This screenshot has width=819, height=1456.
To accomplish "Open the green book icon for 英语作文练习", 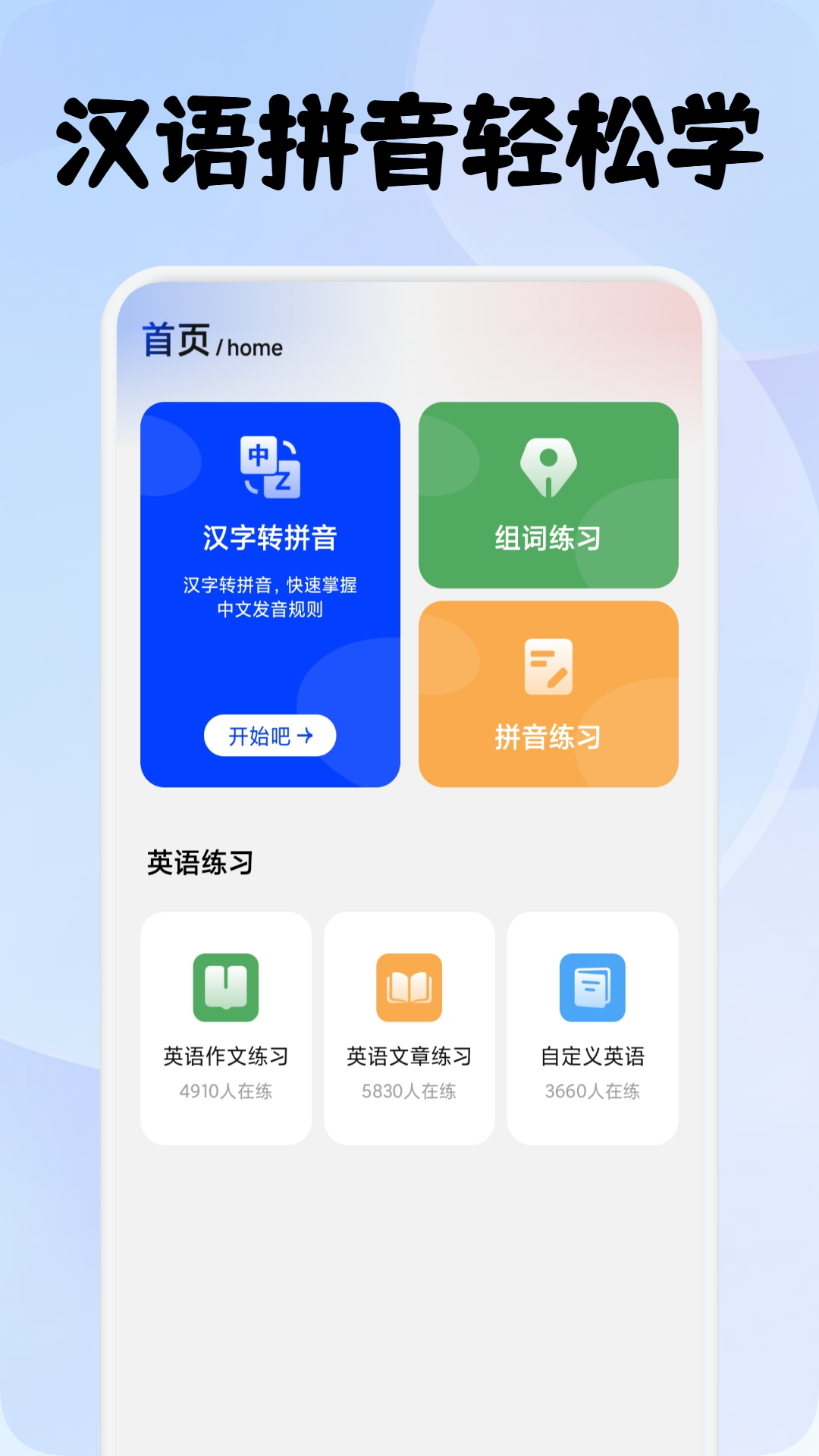I will point(226,989).
